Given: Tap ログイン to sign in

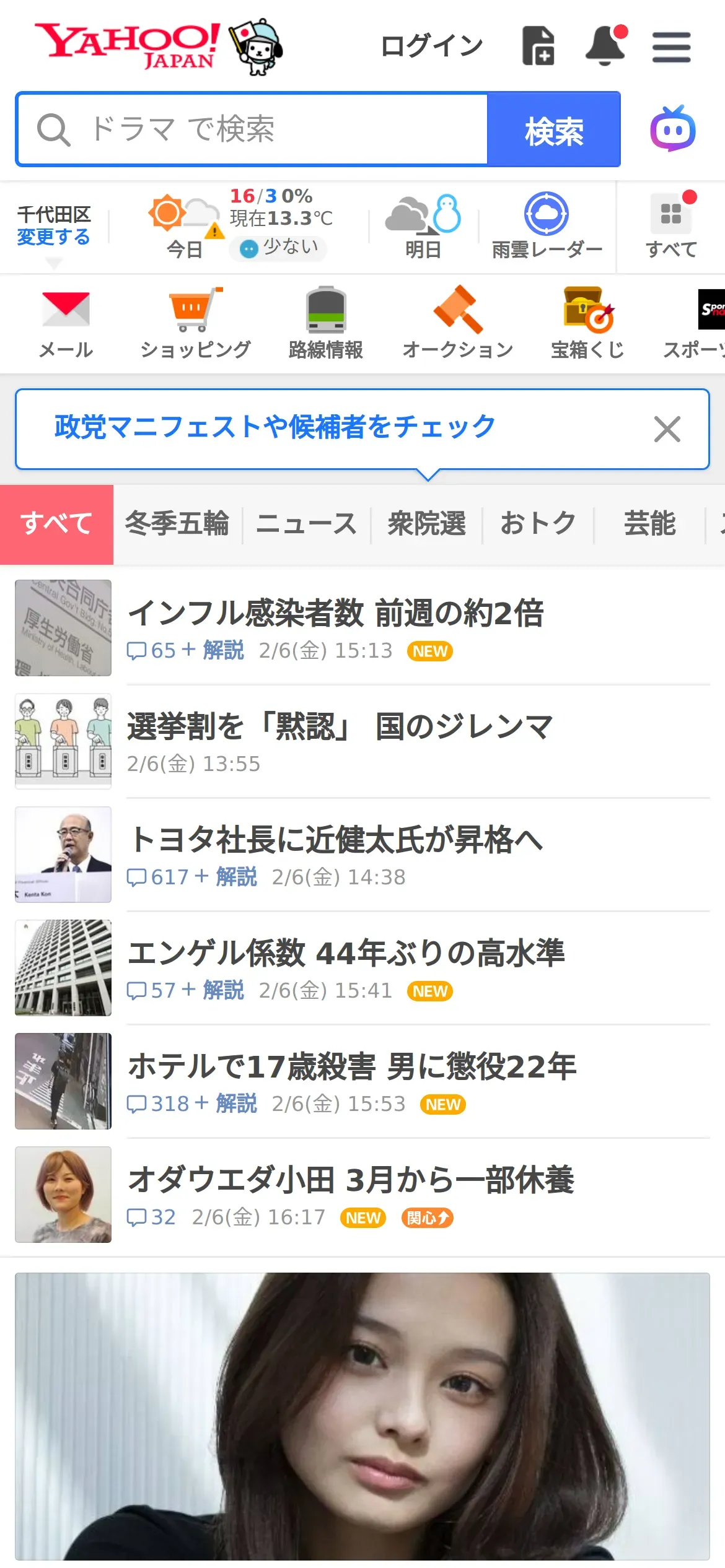Looking at the screenshot, I should coord(431,46).
